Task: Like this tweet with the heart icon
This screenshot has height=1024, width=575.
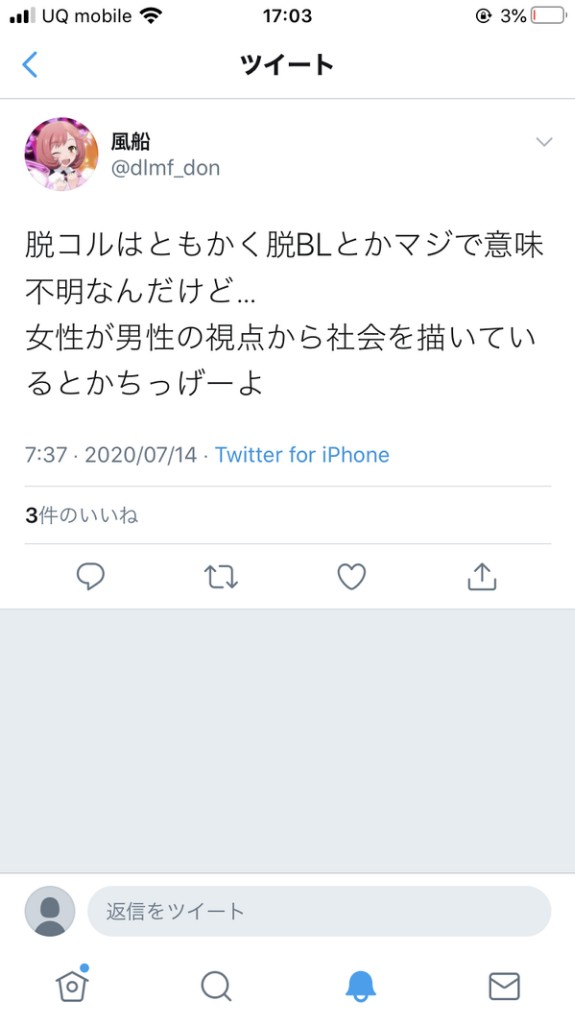Action: [x=352, y=577]
